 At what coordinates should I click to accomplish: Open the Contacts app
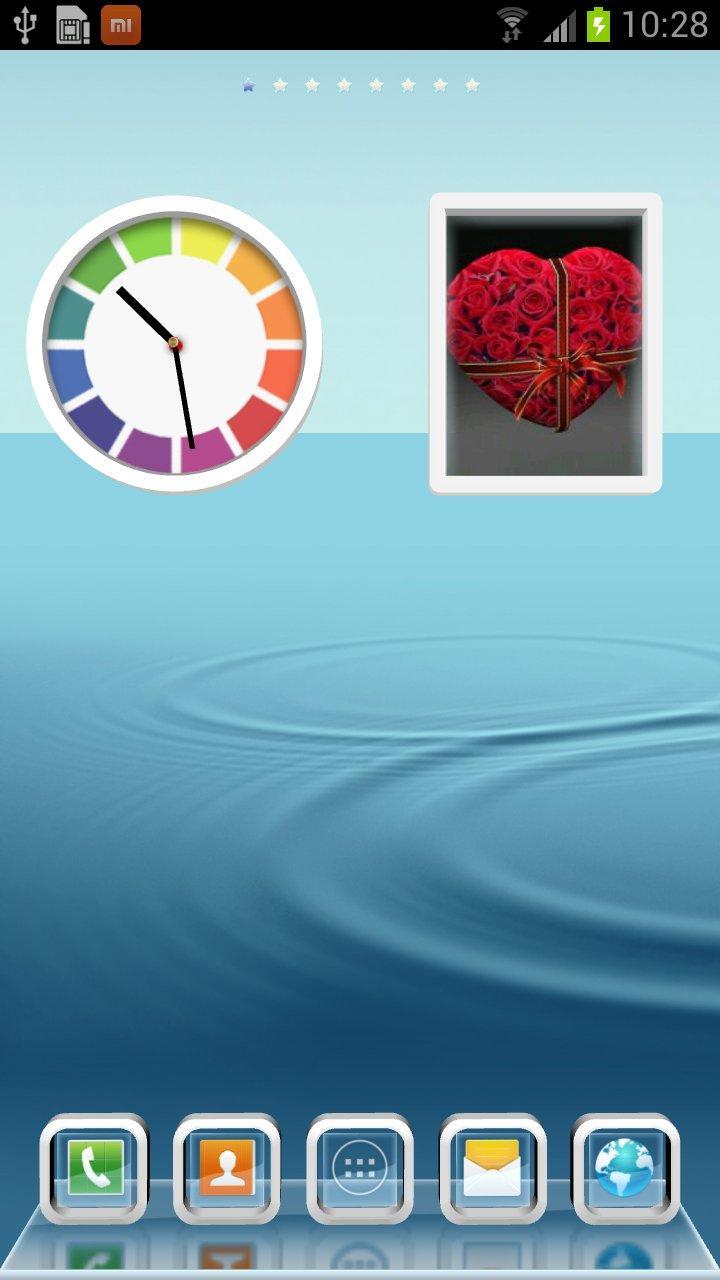(227, 1168)
